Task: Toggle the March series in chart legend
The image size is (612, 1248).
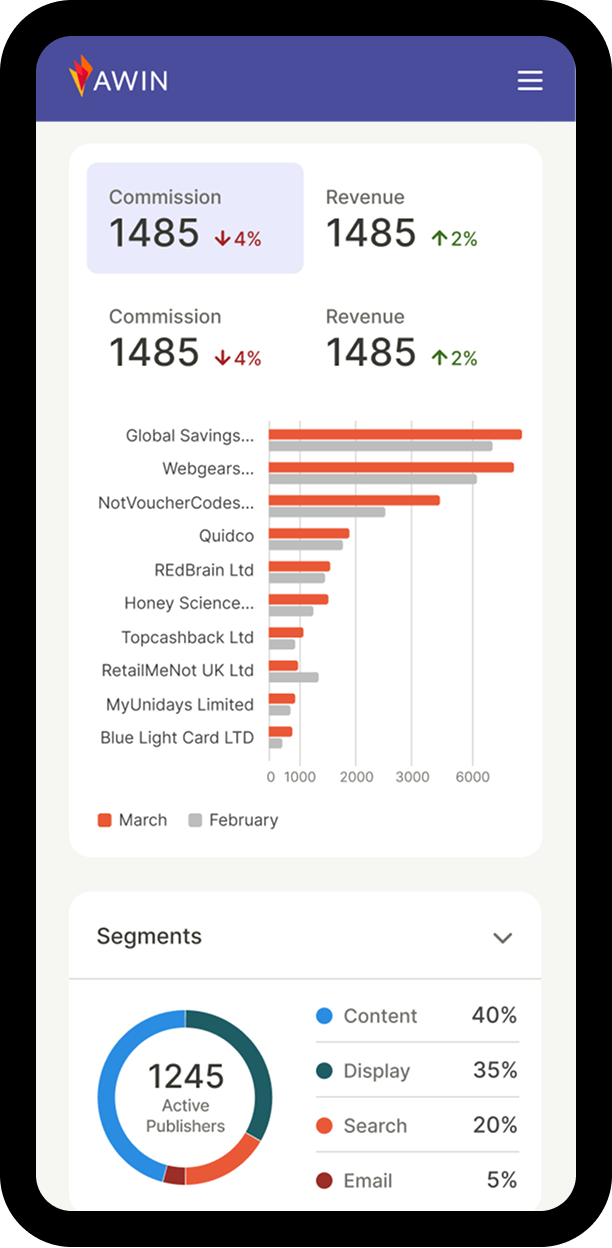Action: coord(132,820)
